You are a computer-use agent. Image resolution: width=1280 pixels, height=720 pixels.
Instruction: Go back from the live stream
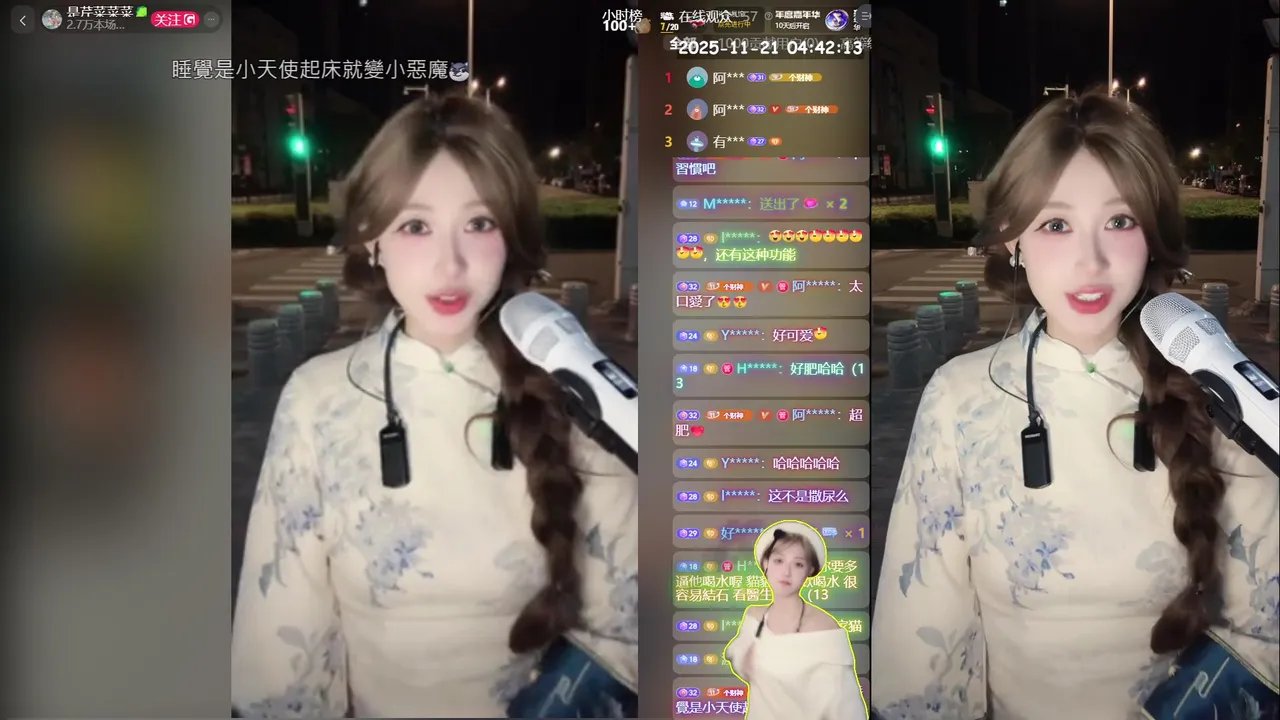[x=23, y=20]
